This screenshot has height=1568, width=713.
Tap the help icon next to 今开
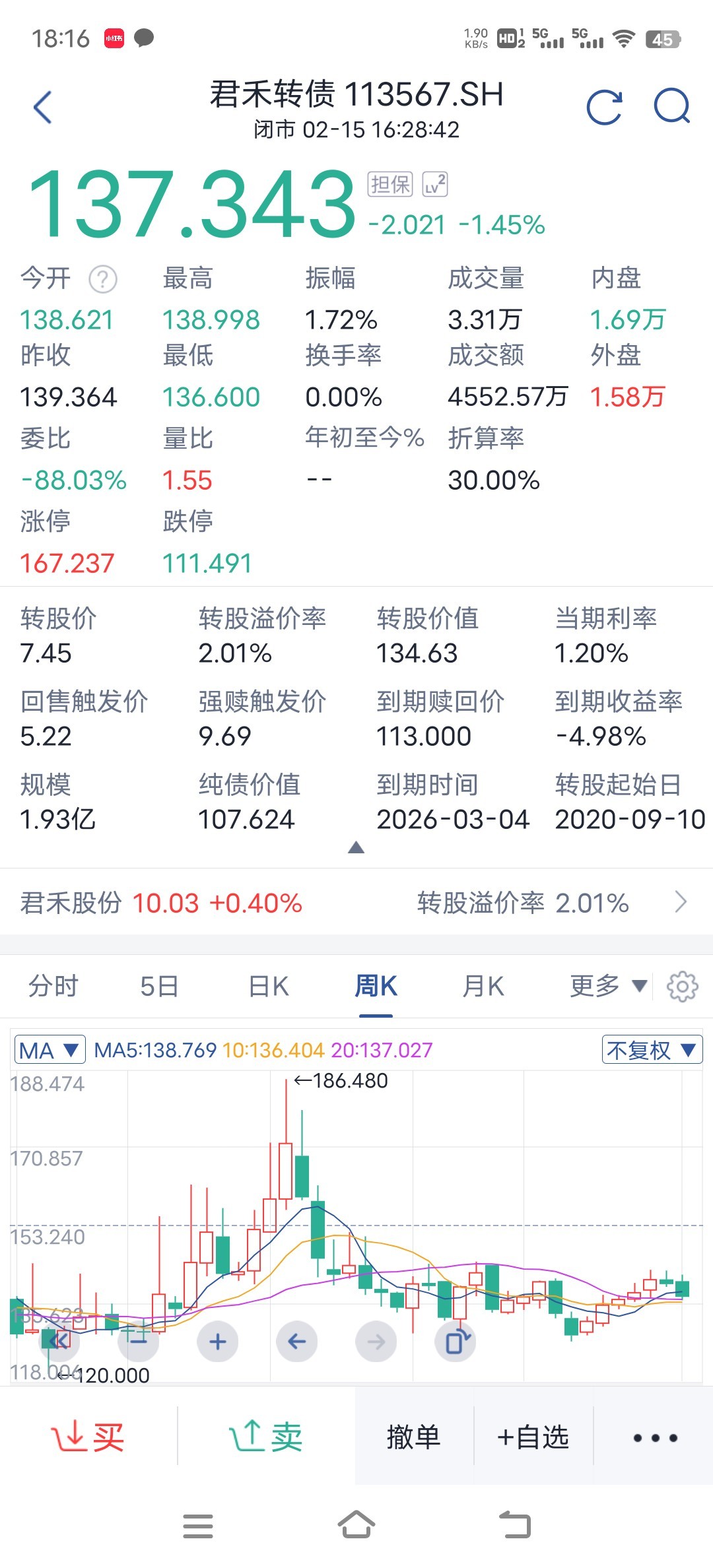(x=103, y=279)
